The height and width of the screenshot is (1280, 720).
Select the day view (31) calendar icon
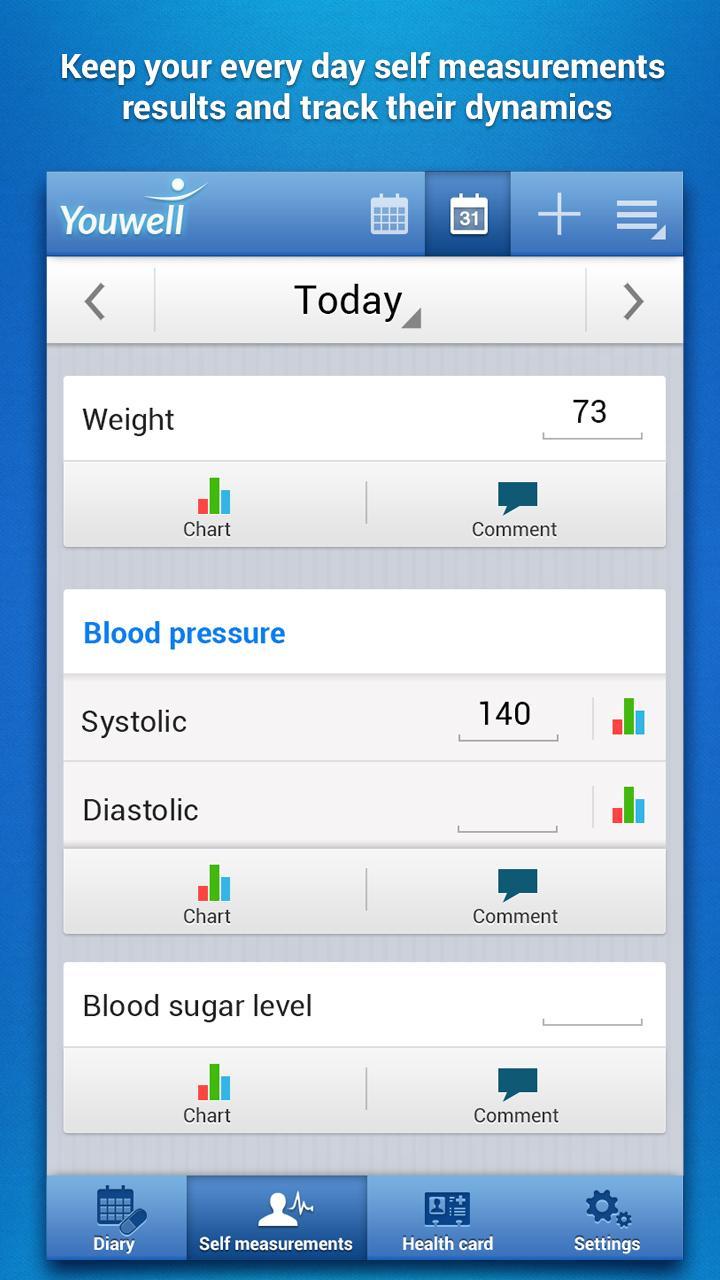466,213
